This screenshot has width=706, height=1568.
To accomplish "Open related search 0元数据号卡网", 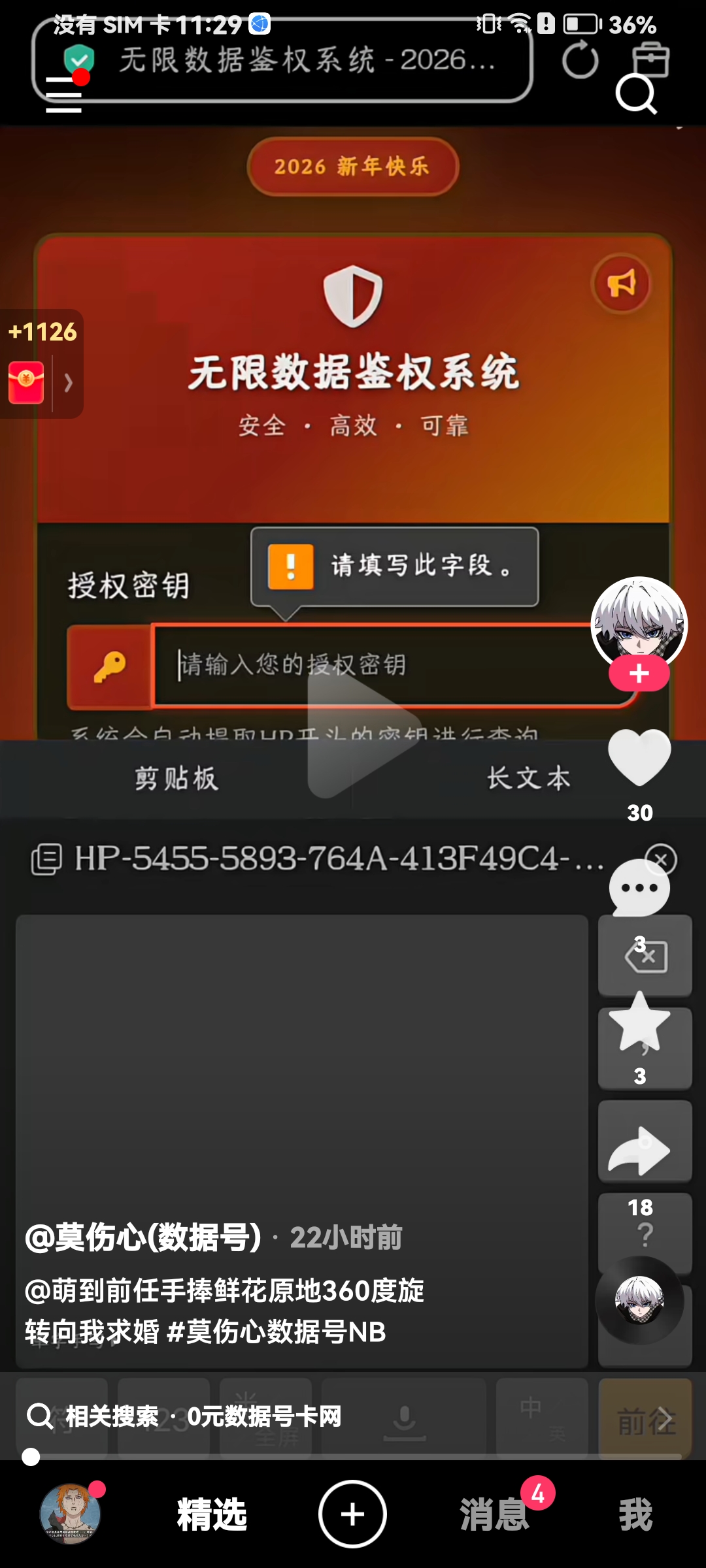I will pos(264,1416).
